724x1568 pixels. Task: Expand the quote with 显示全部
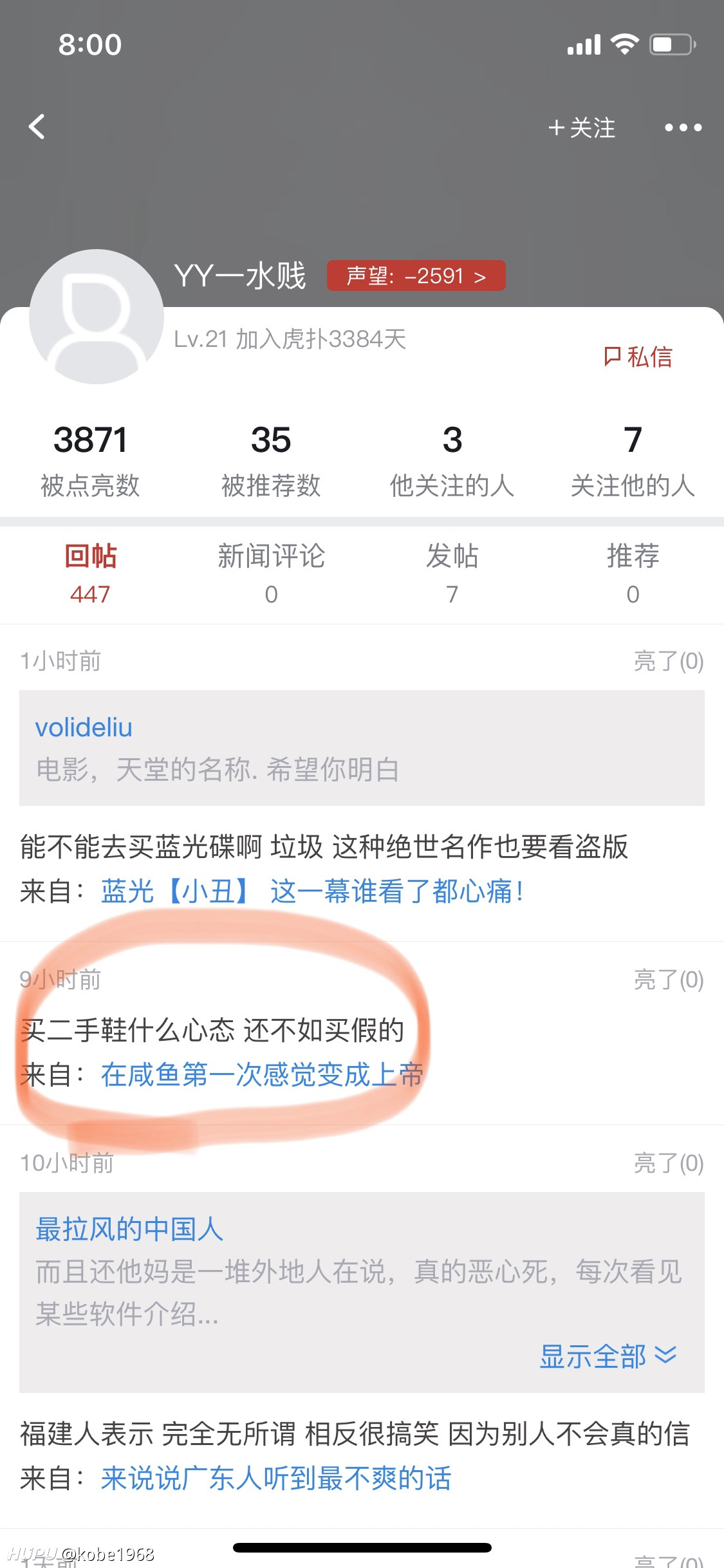coord(608,1356)
